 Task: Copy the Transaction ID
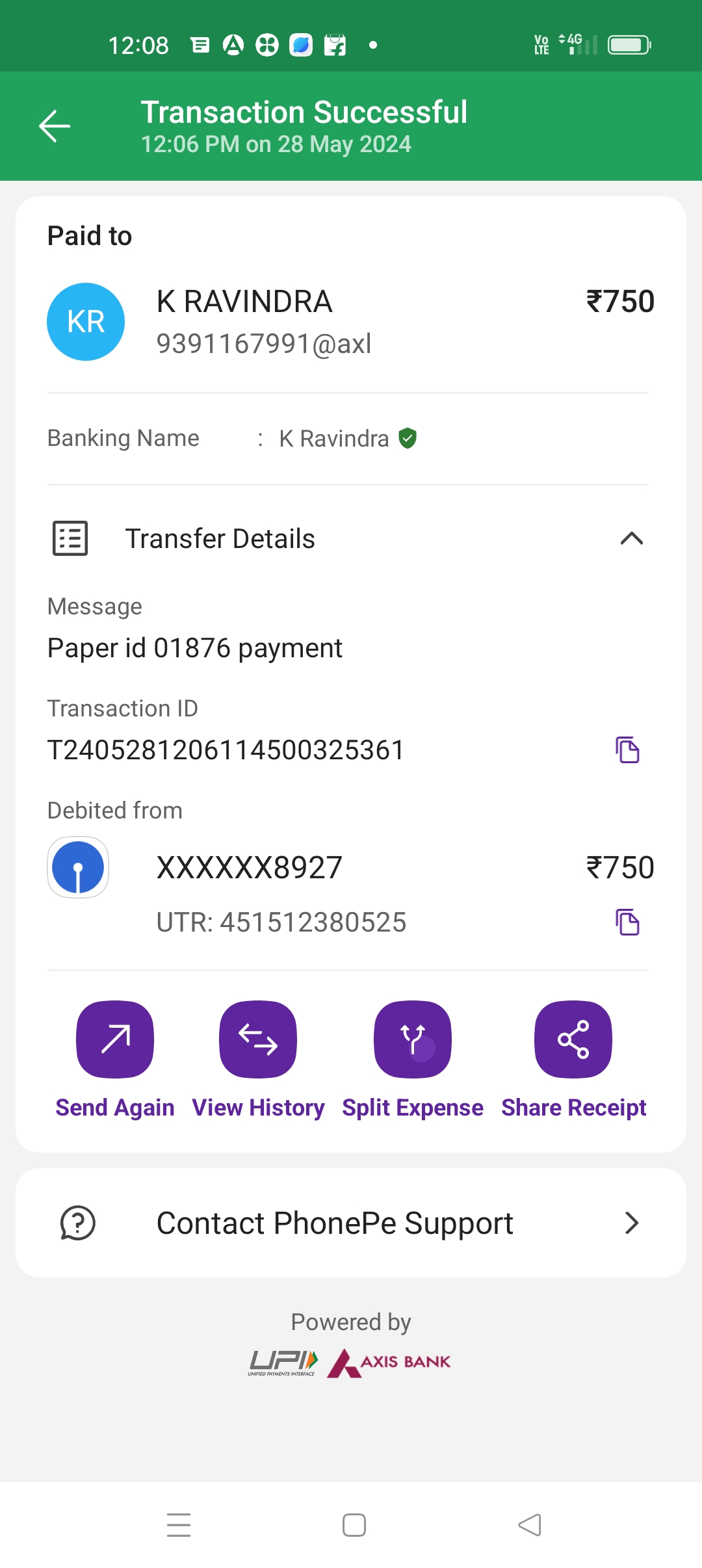point(627,750)
